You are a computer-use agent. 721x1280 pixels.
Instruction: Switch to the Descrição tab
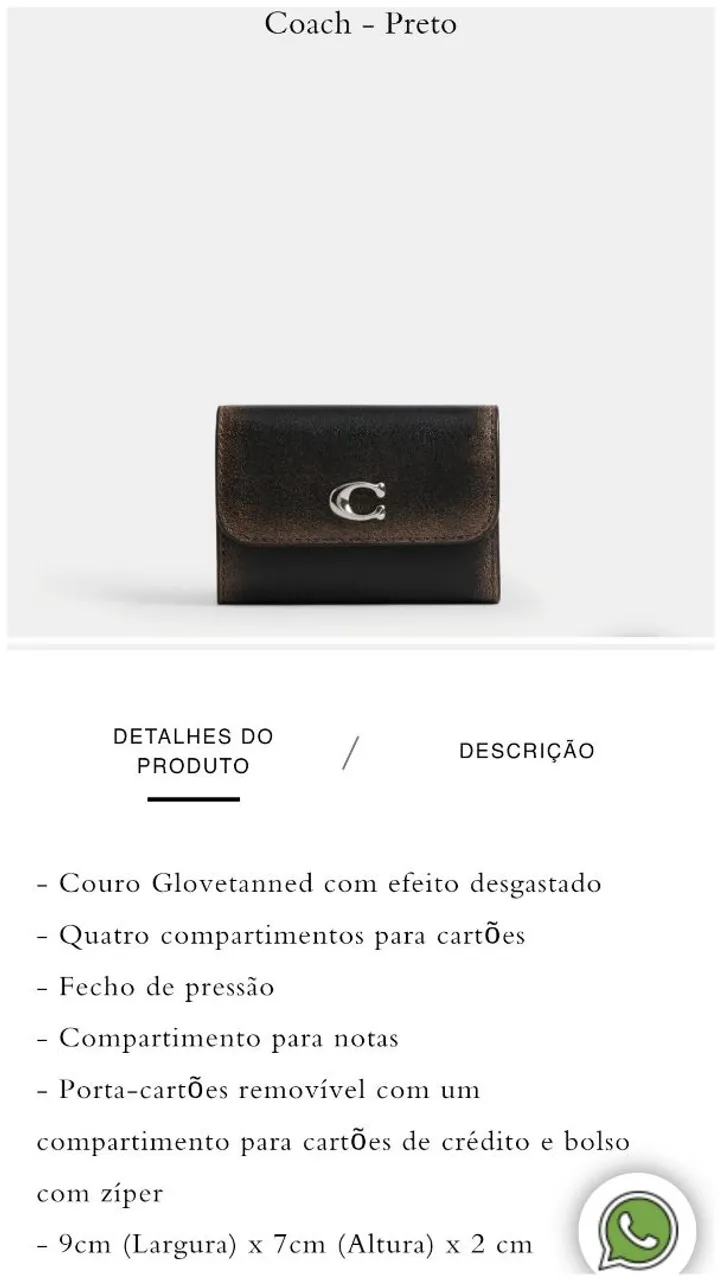(526, 751)
